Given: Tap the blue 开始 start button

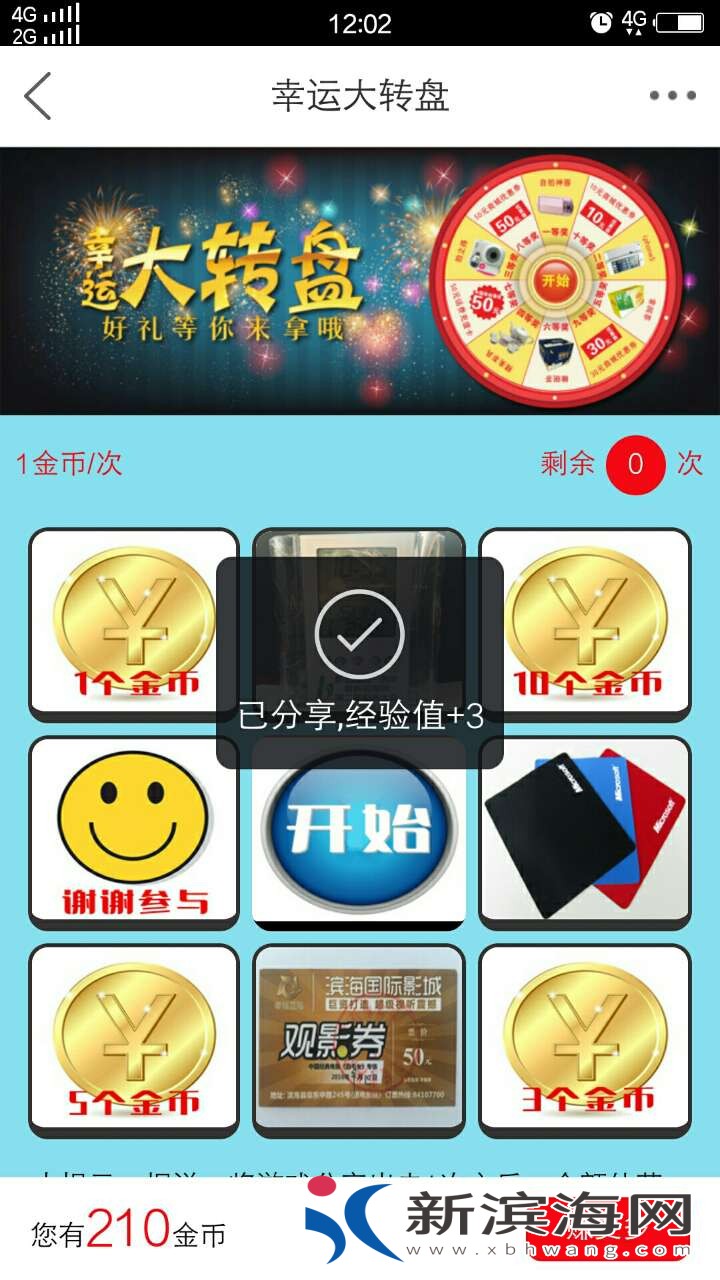Looking at the screenshot, I should click(x=359, y=830).
